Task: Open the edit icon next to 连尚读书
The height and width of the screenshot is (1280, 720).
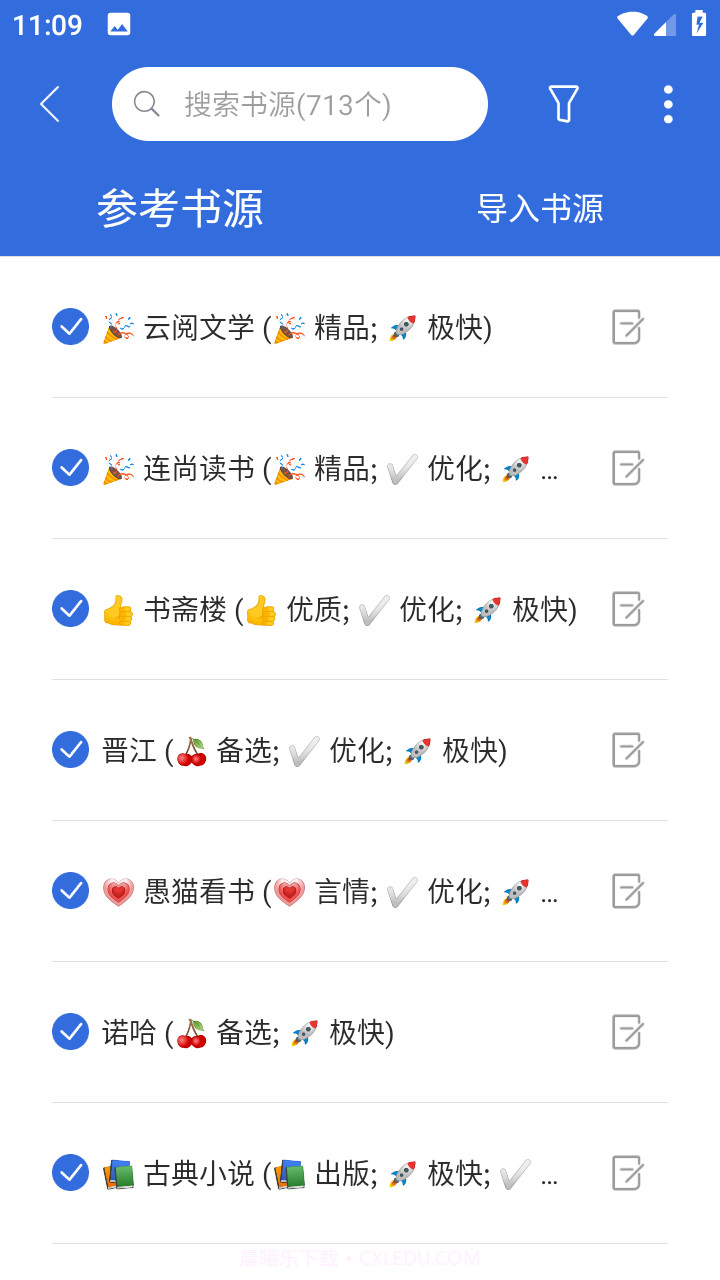Action: (626, 467)
